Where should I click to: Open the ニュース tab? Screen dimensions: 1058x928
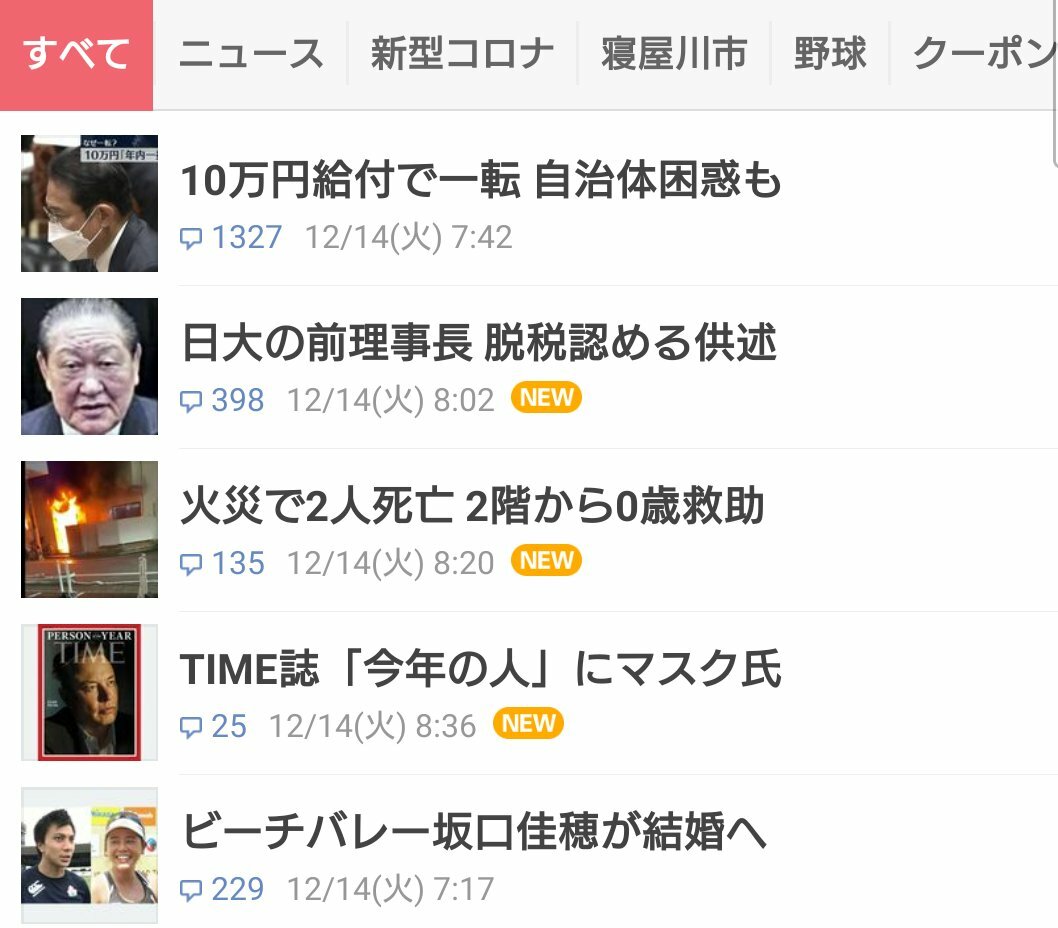(x=251, y=54)
